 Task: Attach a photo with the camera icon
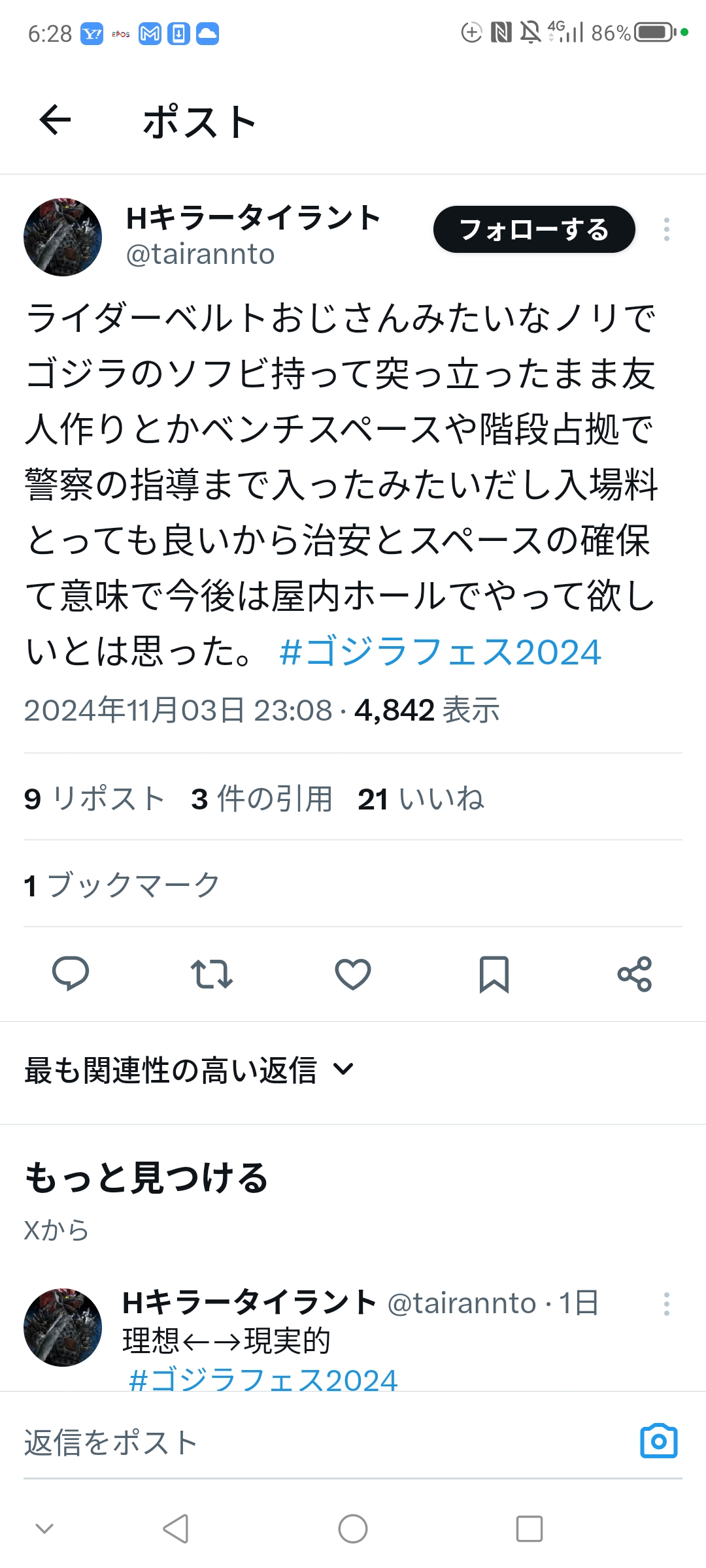pyautogui.click(x=659, y=1441)
